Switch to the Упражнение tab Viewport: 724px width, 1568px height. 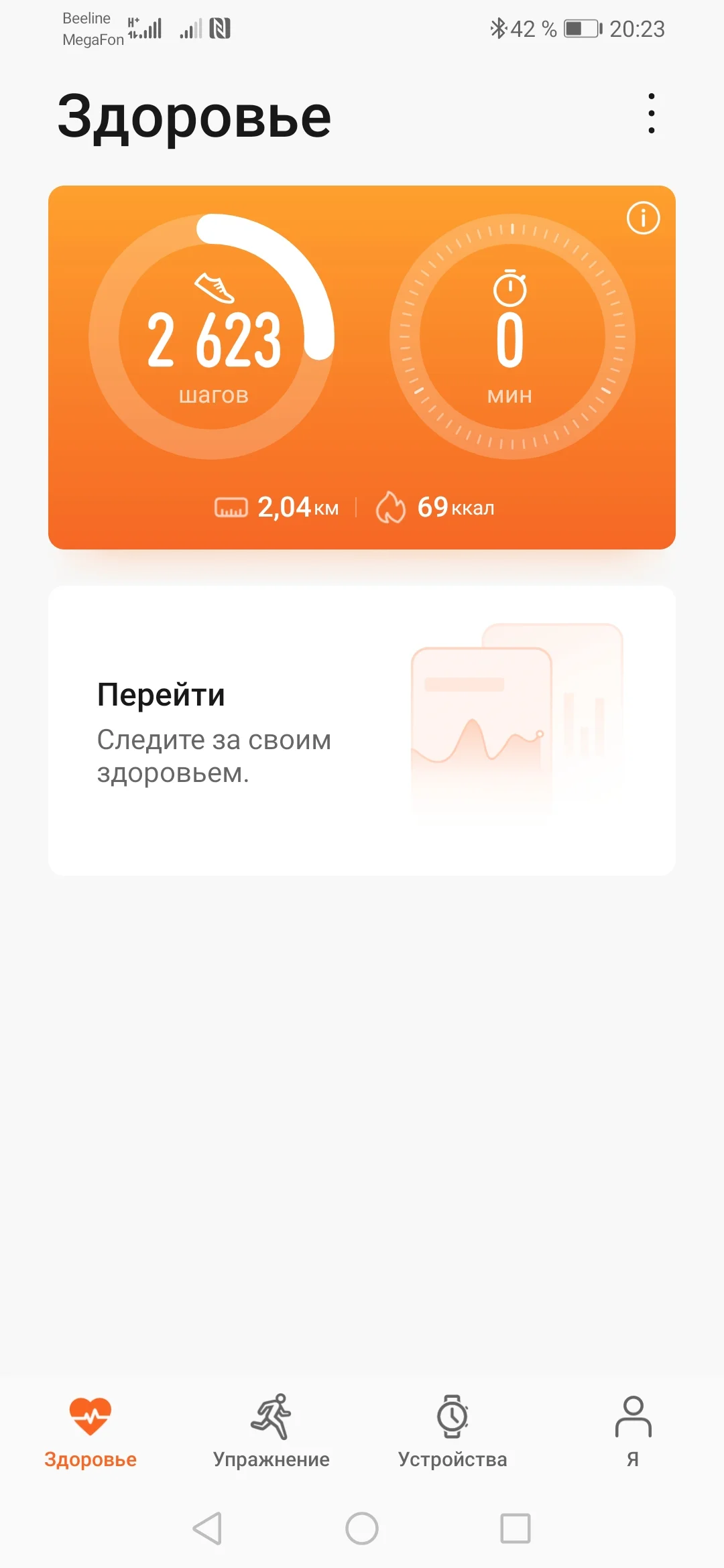point(271,1432)
